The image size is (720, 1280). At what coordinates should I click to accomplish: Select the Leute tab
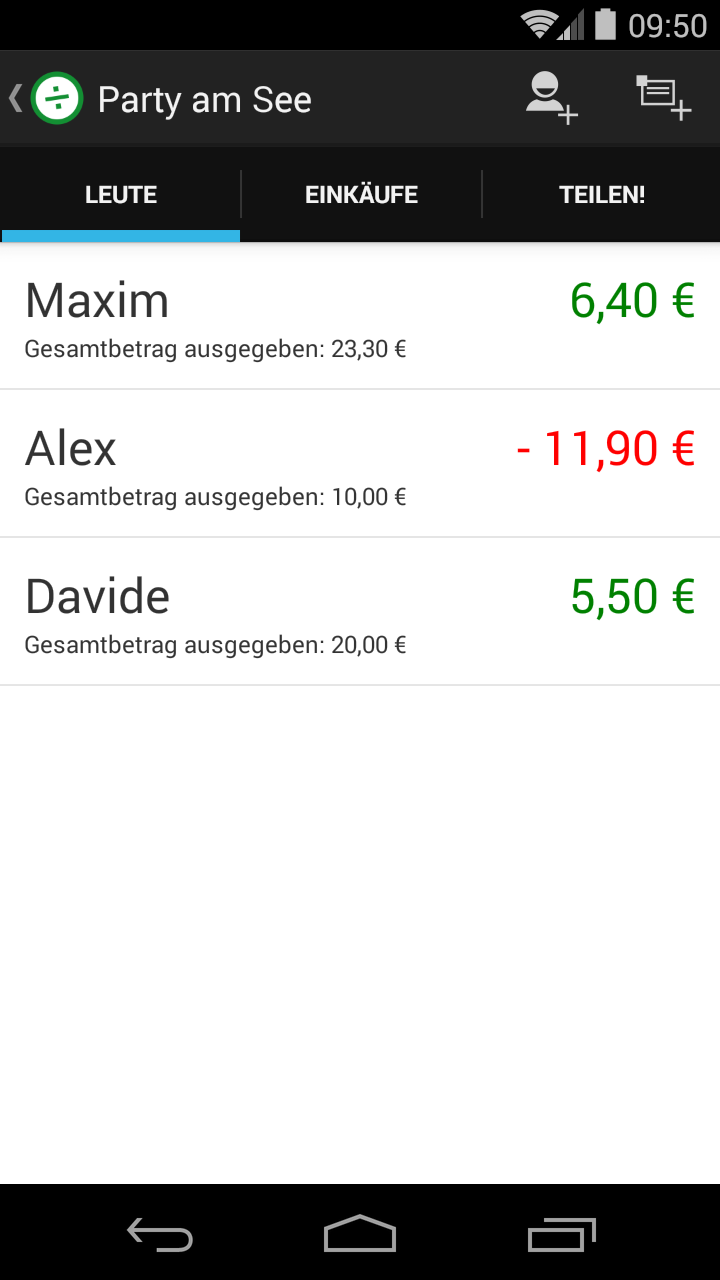(121, 194)
